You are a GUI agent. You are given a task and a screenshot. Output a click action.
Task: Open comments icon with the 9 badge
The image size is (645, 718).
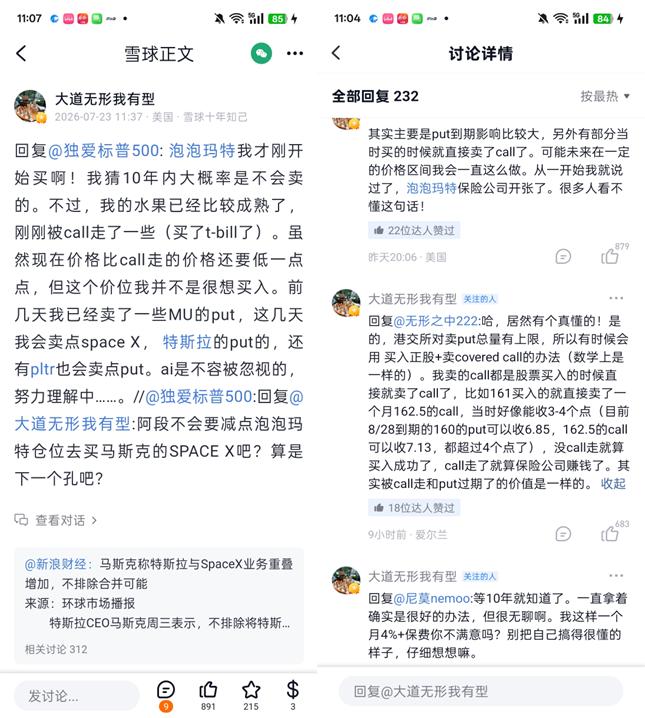point(166,694)
